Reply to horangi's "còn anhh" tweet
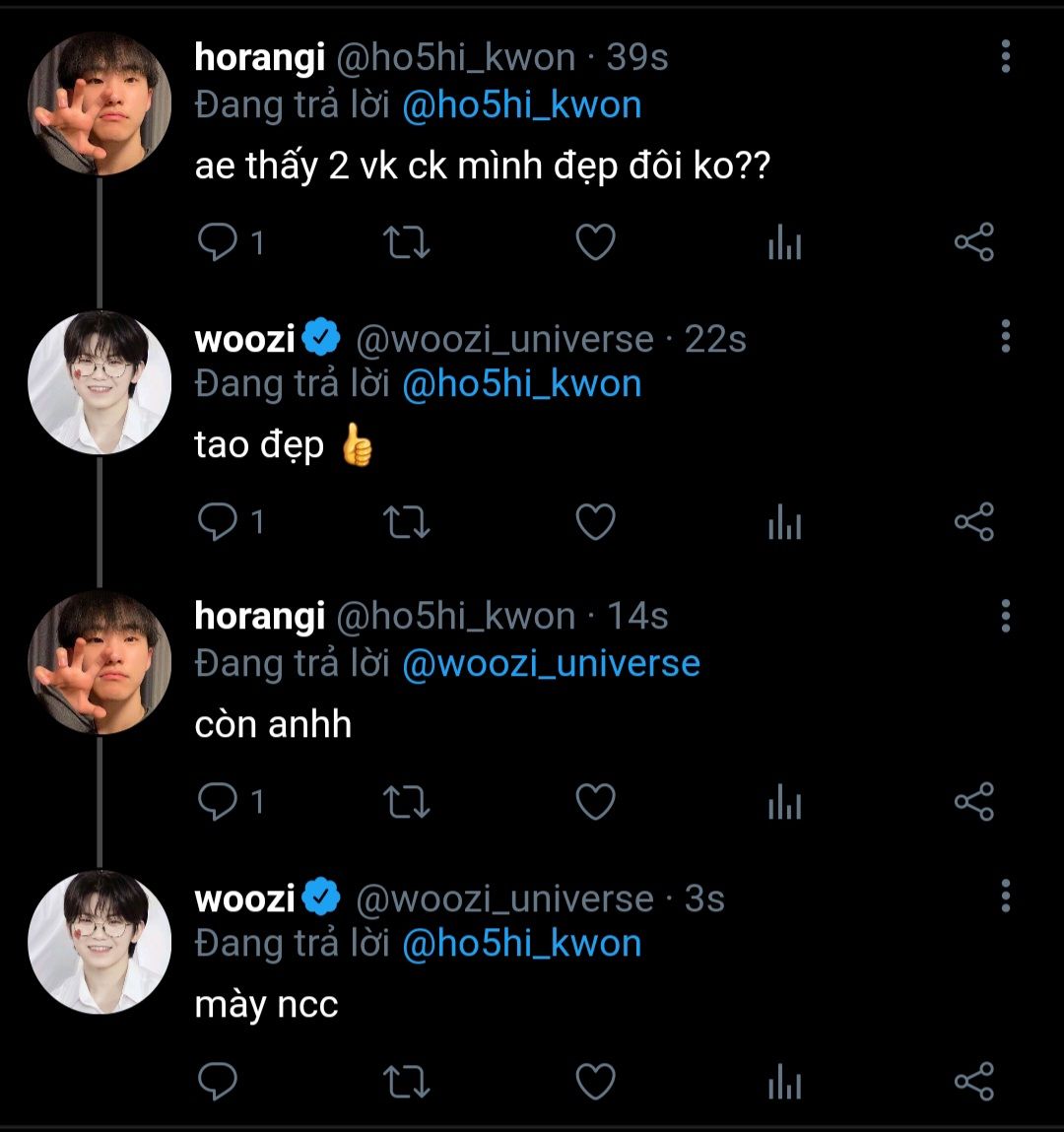Image resolution: width=1064 pixels, height=1132 pixels. click(218, 802)
